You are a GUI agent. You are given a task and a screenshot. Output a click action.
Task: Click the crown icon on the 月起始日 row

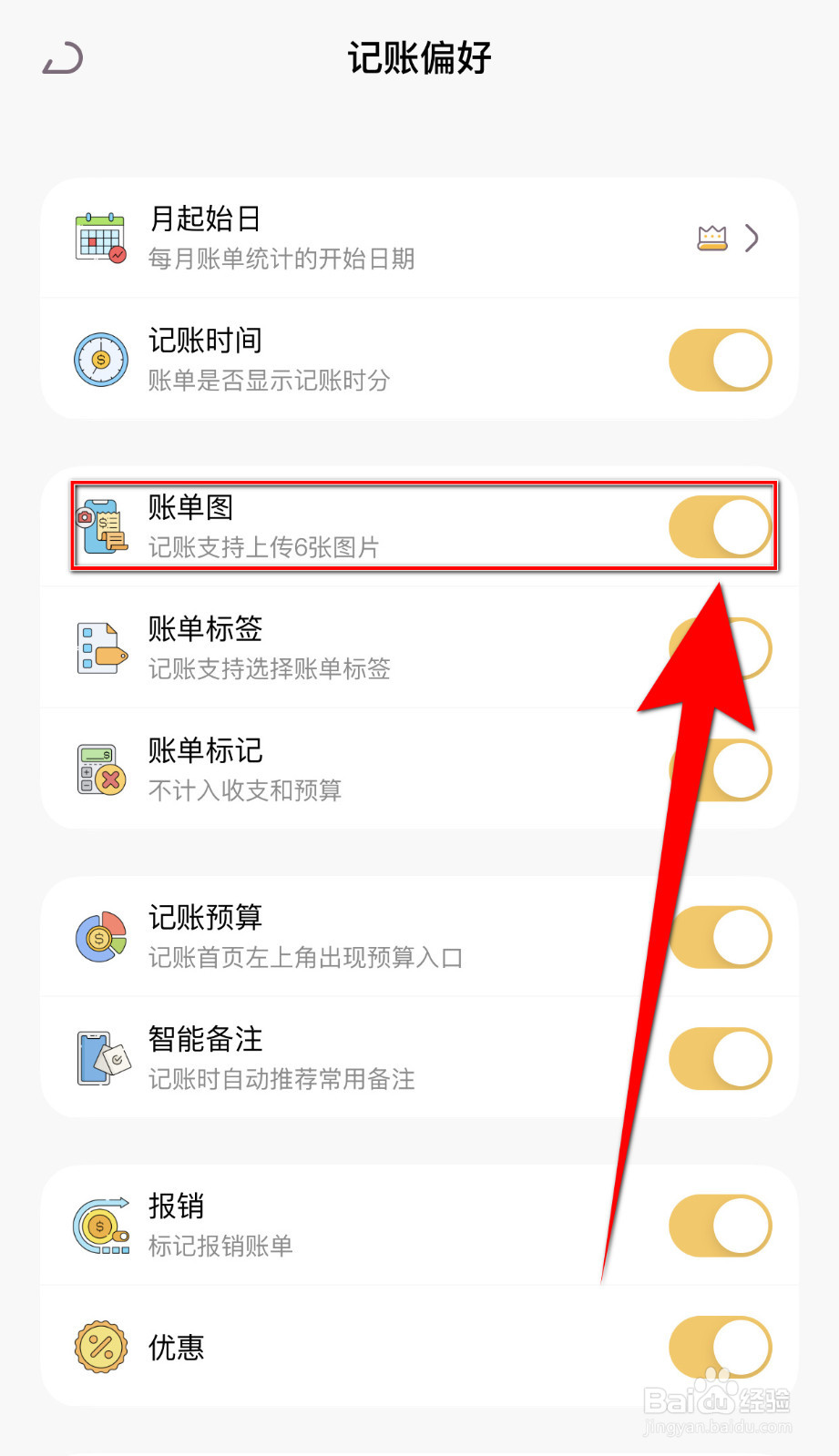pos(712,238)
